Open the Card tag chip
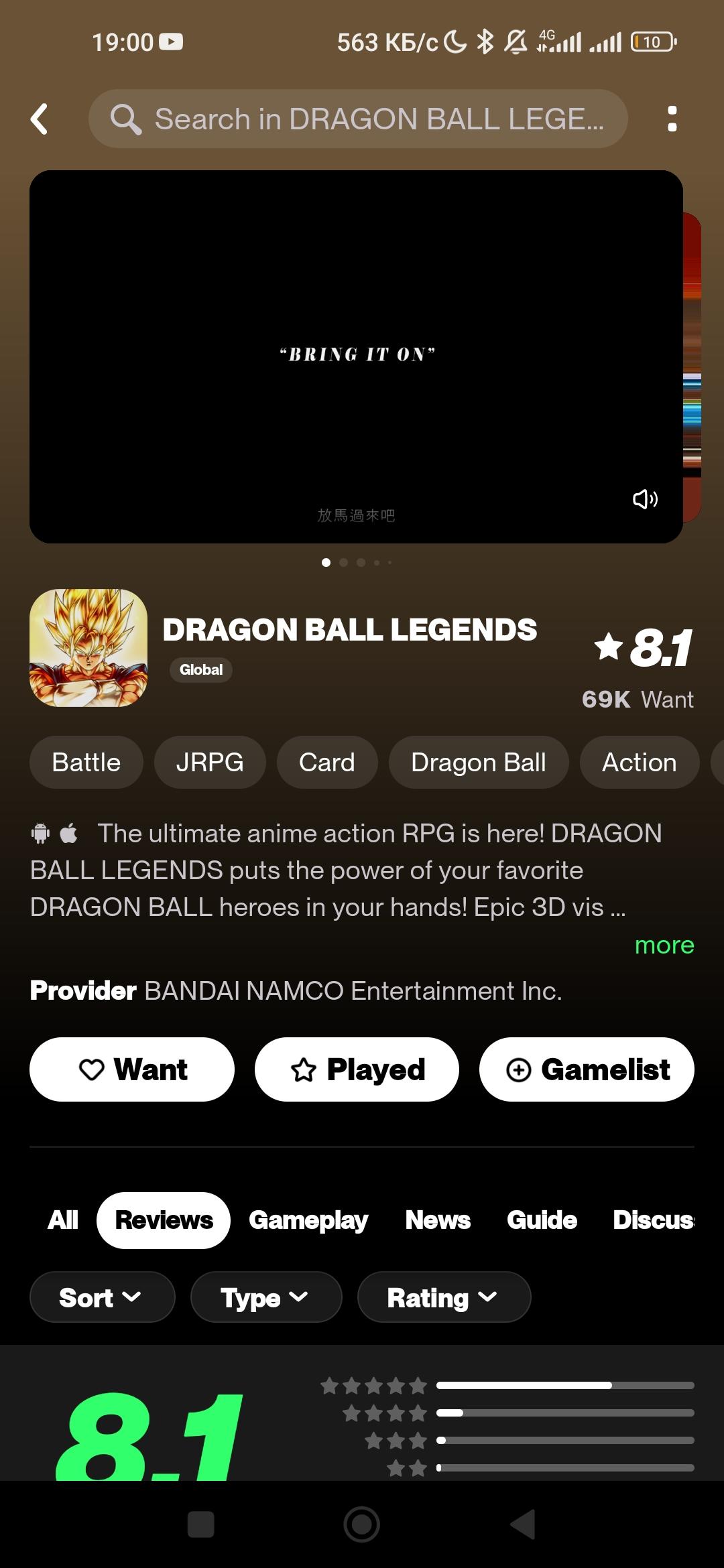 (327, 763)
